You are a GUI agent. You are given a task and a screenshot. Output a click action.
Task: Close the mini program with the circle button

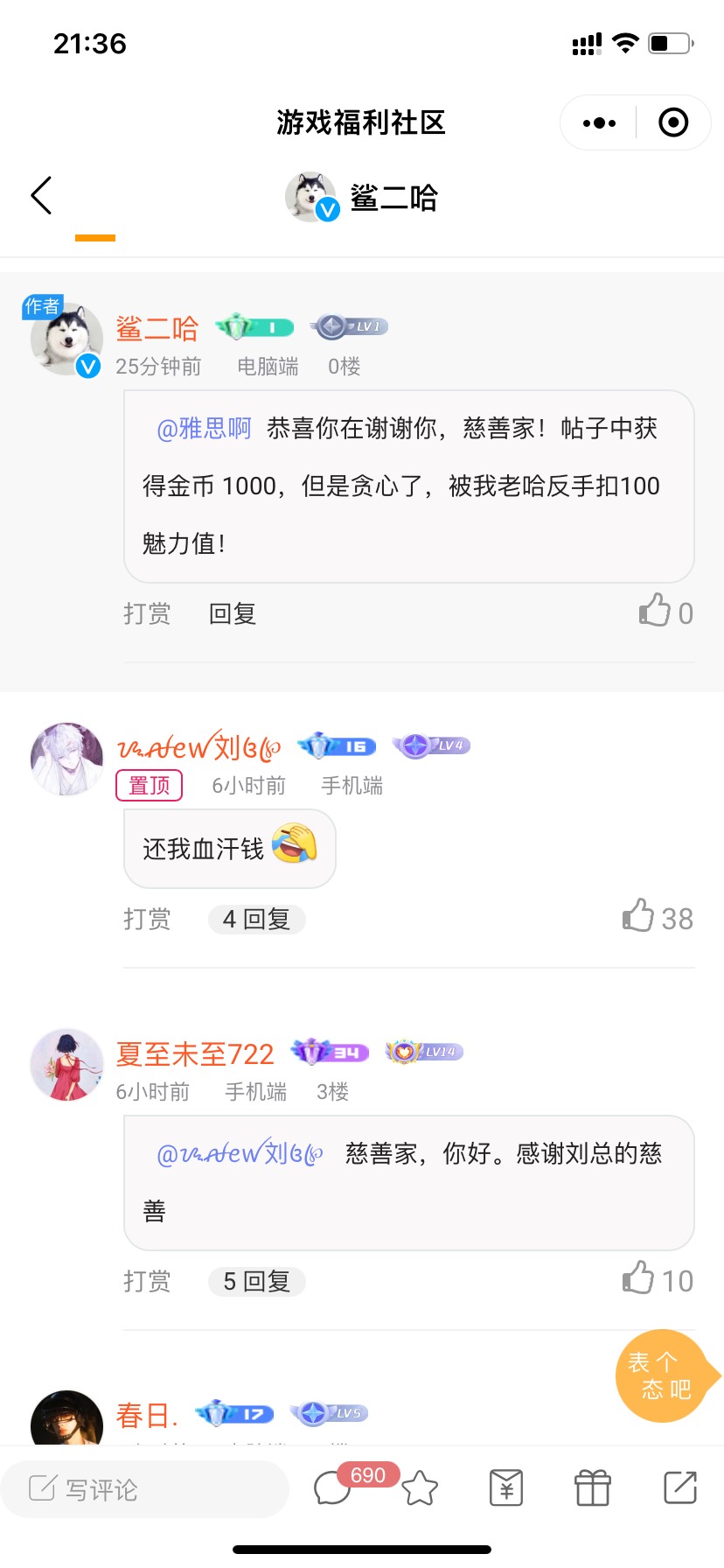coord(672,123)
